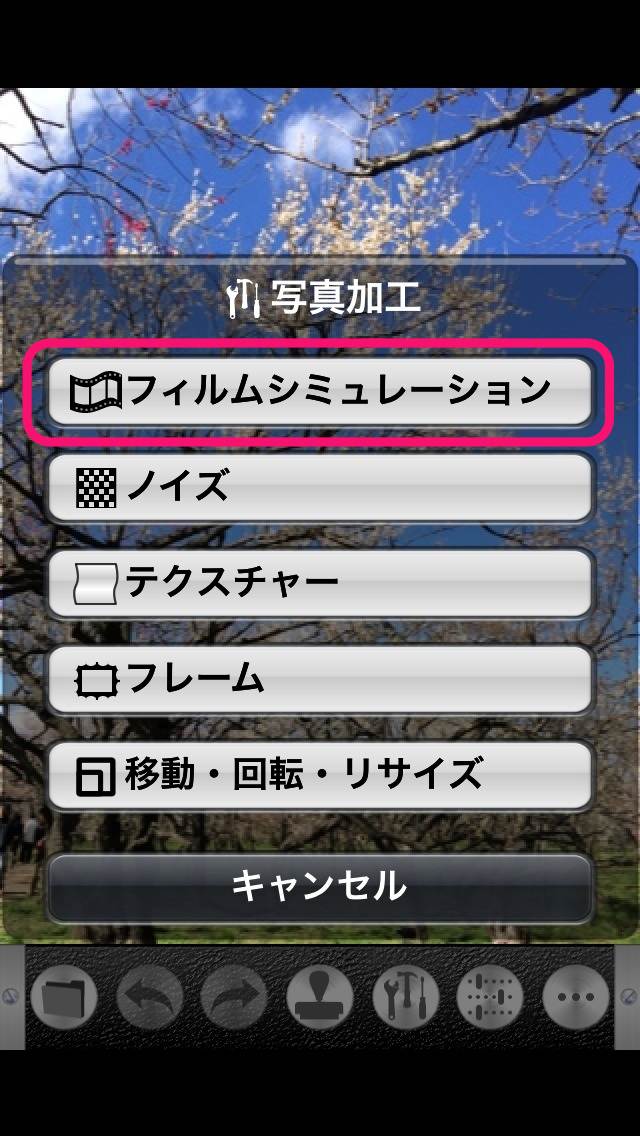Choose the テクスチャー option

(x=320, y=583)
